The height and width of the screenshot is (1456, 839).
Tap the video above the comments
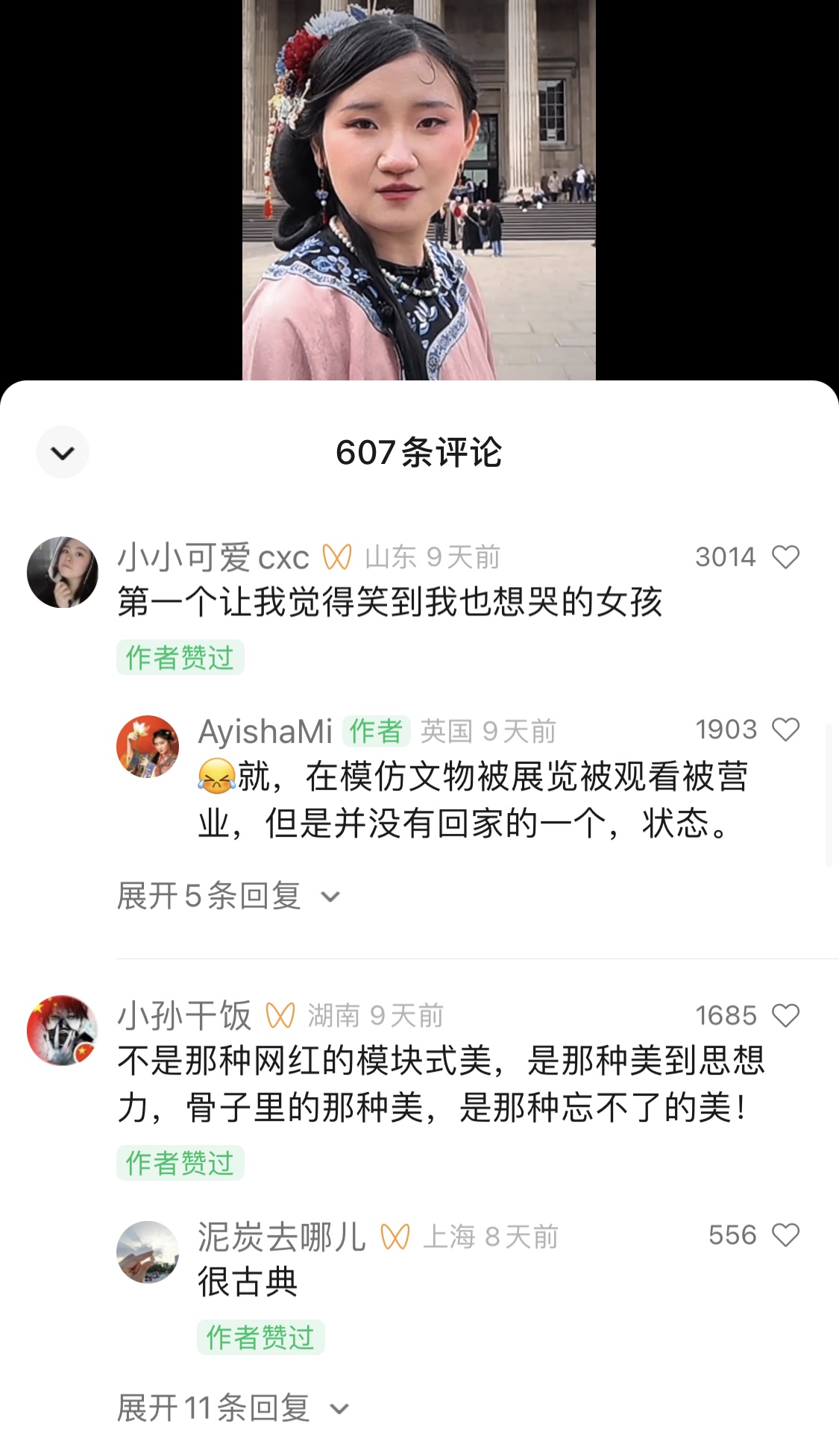coord(419,189)
